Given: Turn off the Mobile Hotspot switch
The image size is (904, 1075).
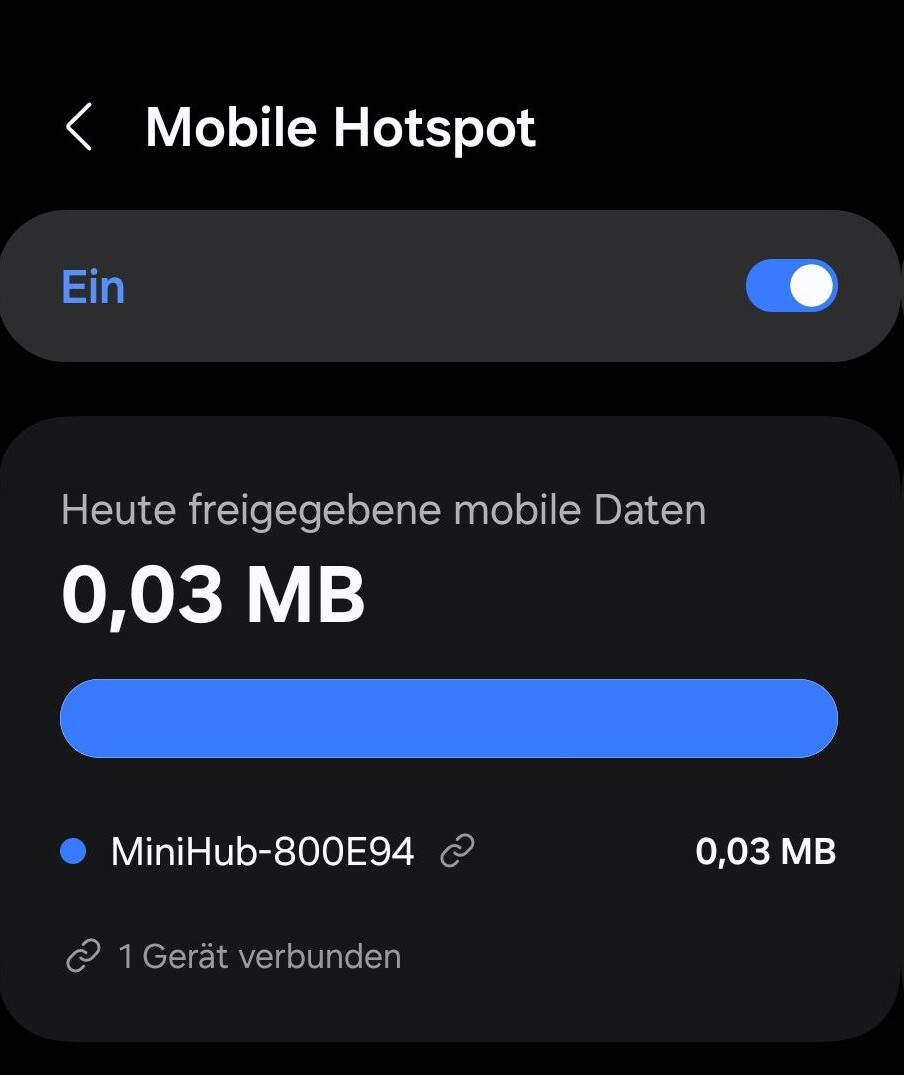Looking at the screenshot, I should click(x=791, y=287).
